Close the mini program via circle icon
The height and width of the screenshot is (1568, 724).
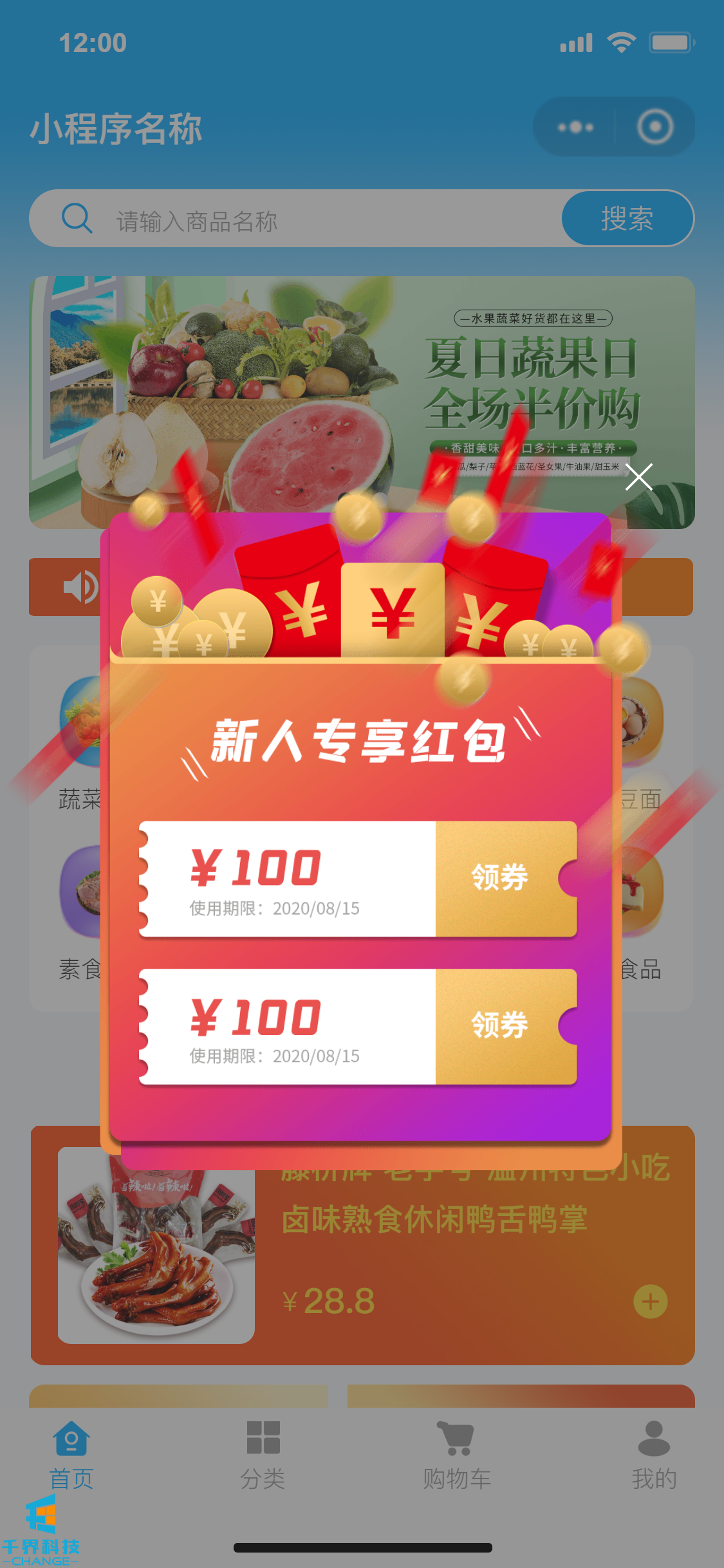coord(654,127)
